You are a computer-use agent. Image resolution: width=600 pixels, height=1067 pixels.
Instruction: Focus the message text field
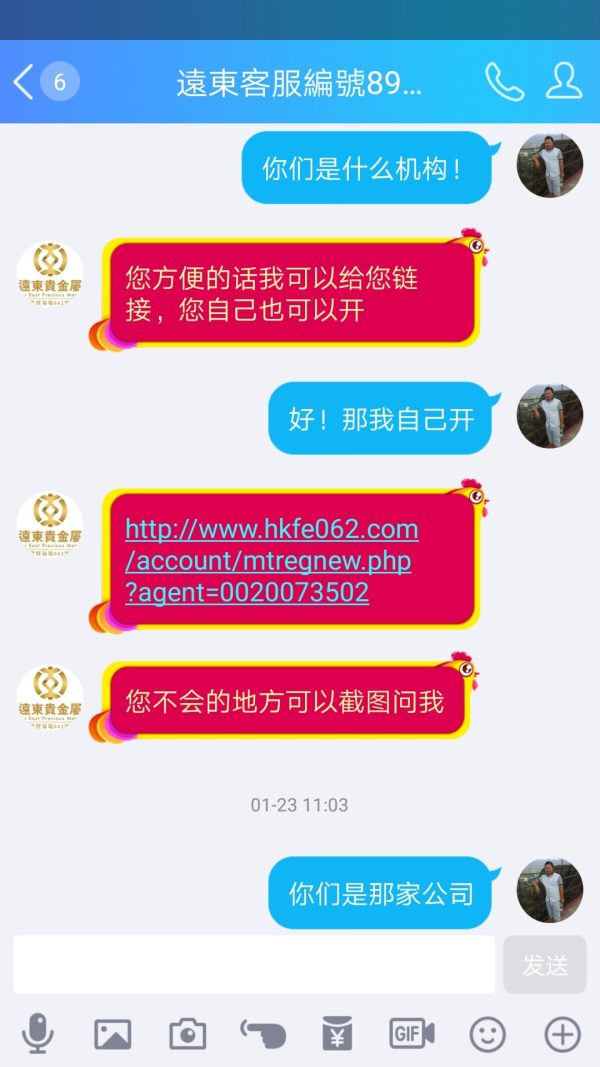point(254,964)
